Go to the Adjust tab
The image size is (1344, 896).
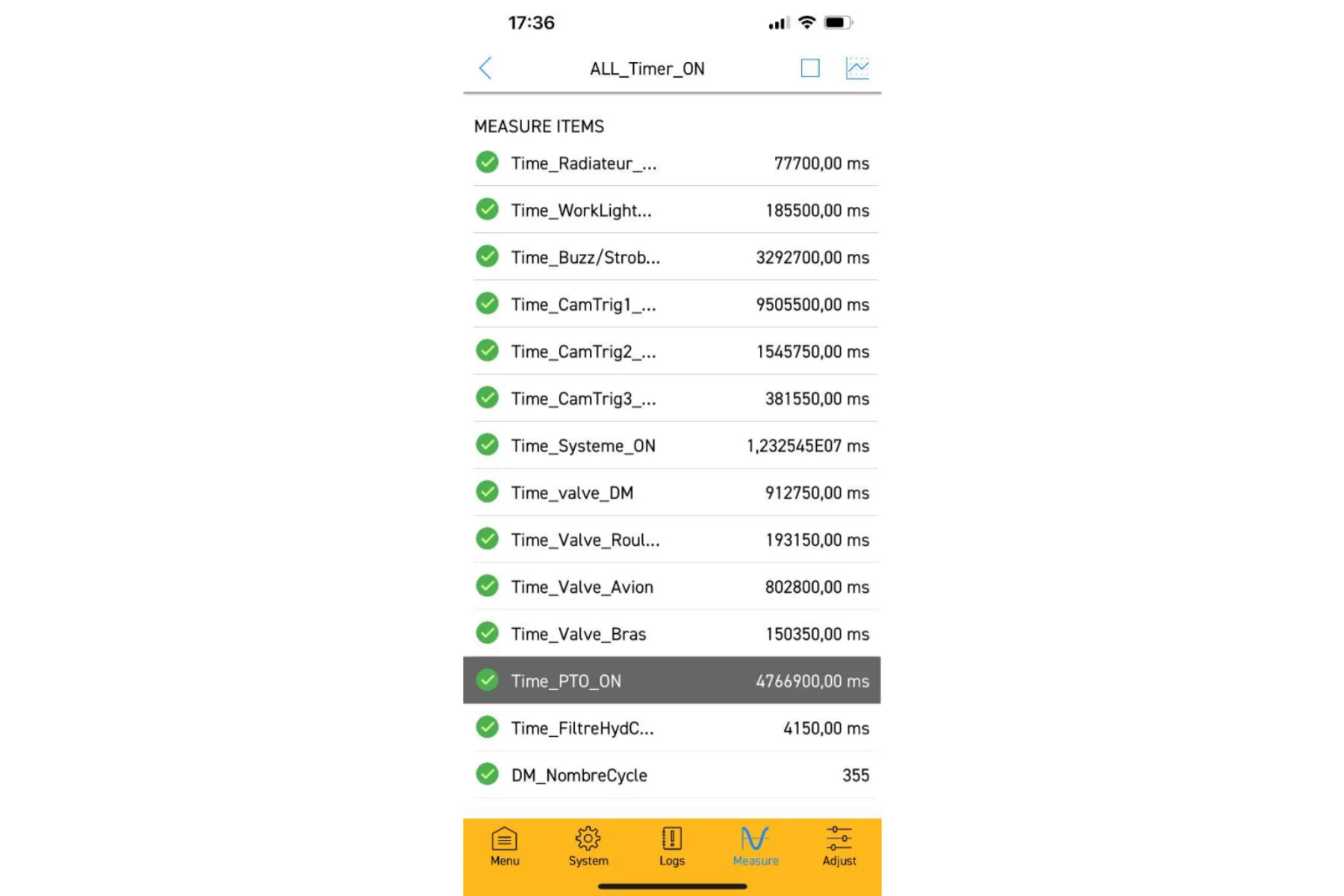839,847
